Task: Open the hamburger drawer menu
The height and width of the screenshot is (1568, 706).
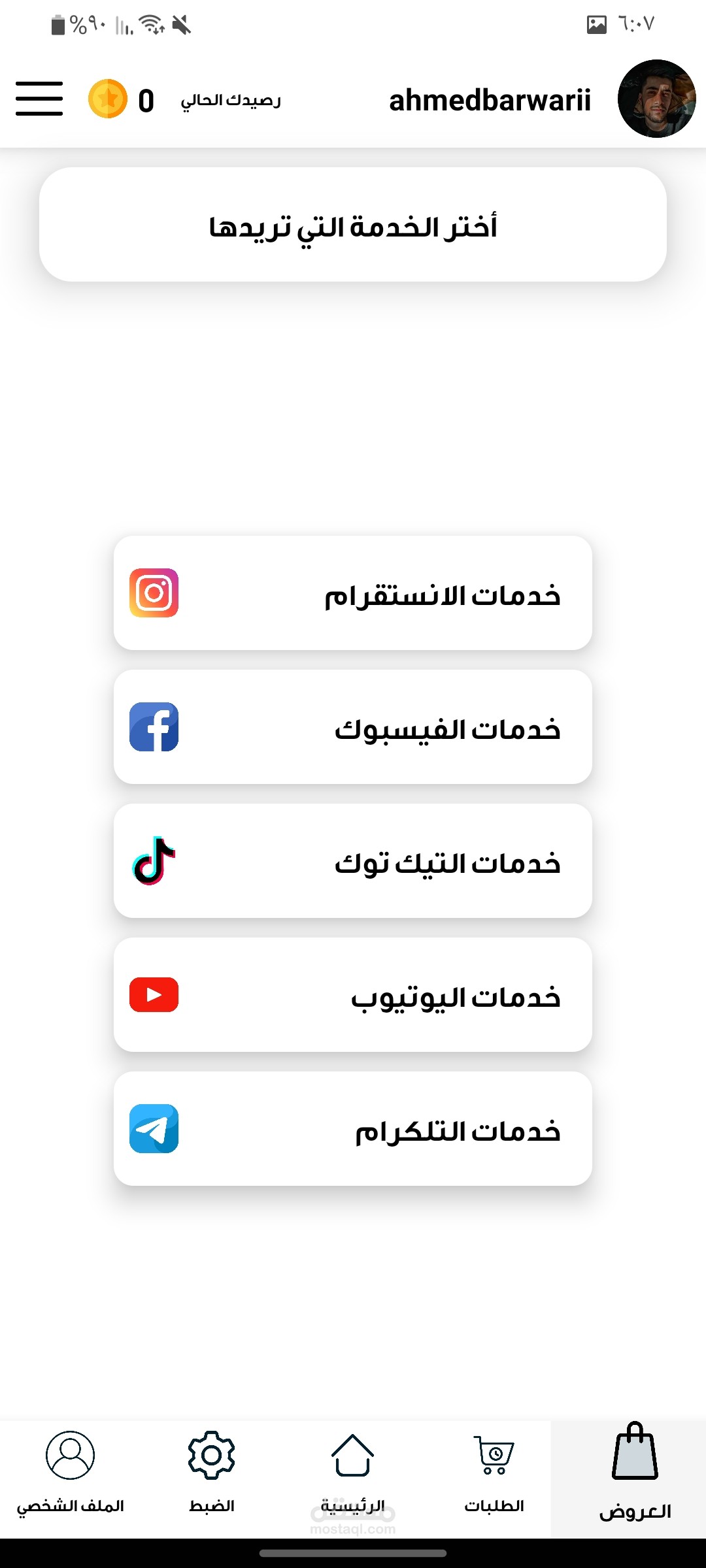Action: click(39, 99)
